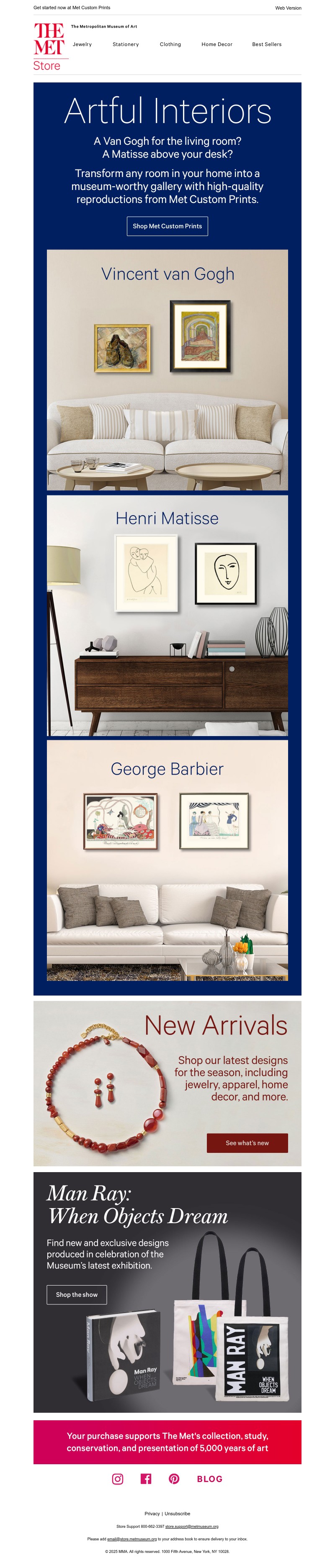Viewport: 335px width, 1568px height.
Task: Unsubscribe from these emails
Action: (177, 1513)
